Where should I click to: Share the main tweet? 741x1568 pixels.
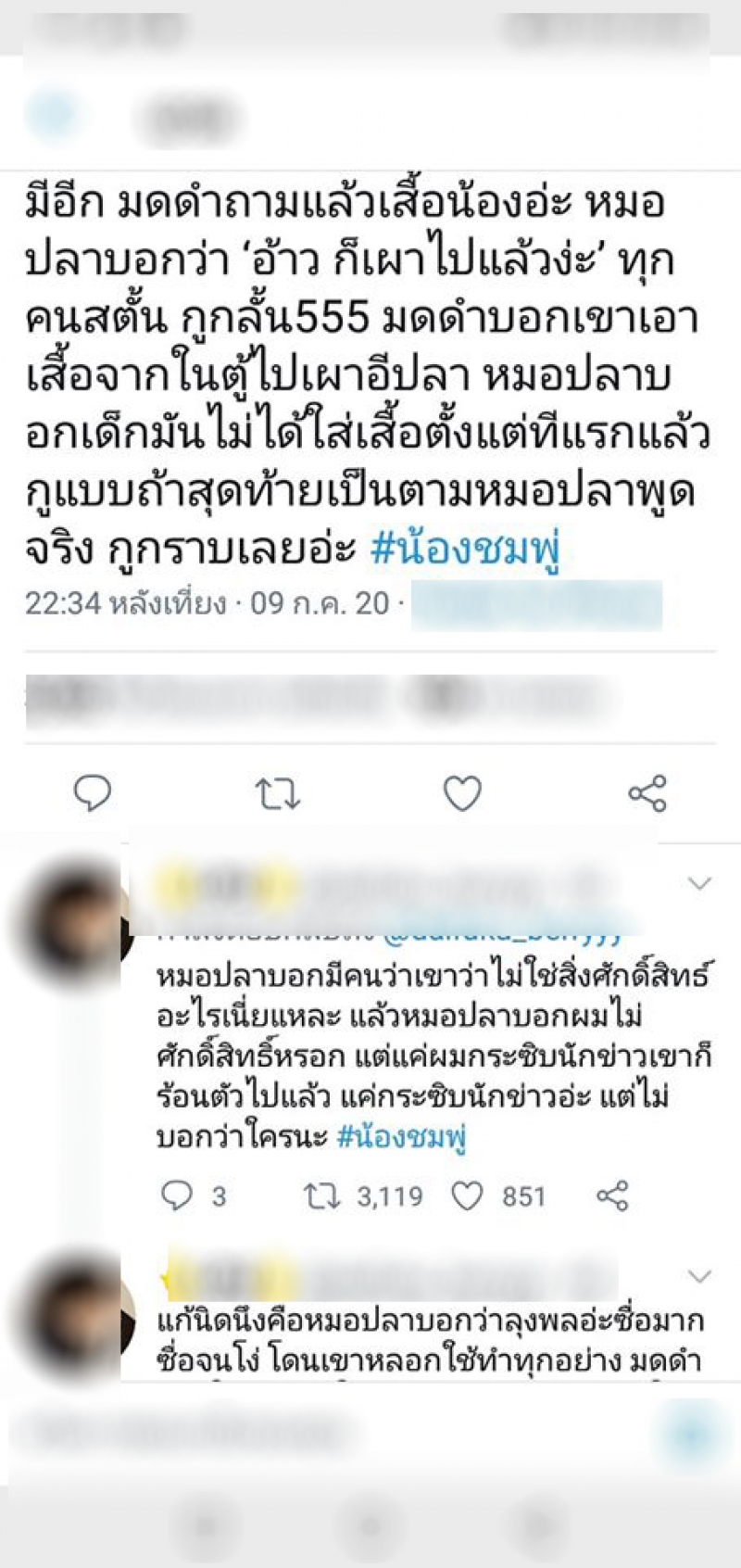(x=647, y=793)
